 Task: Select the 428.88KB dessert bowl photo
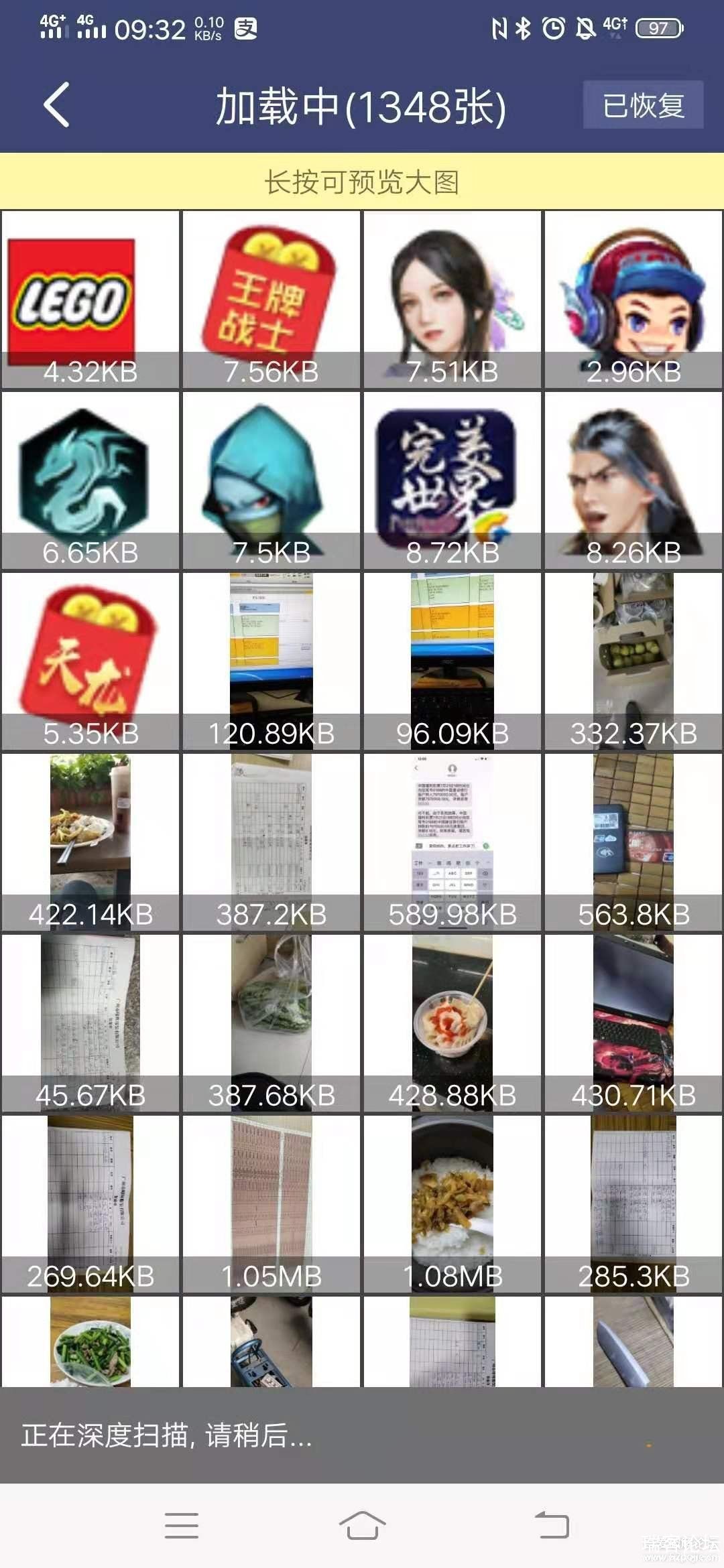pyautogui.click(x=452, y=1023)
